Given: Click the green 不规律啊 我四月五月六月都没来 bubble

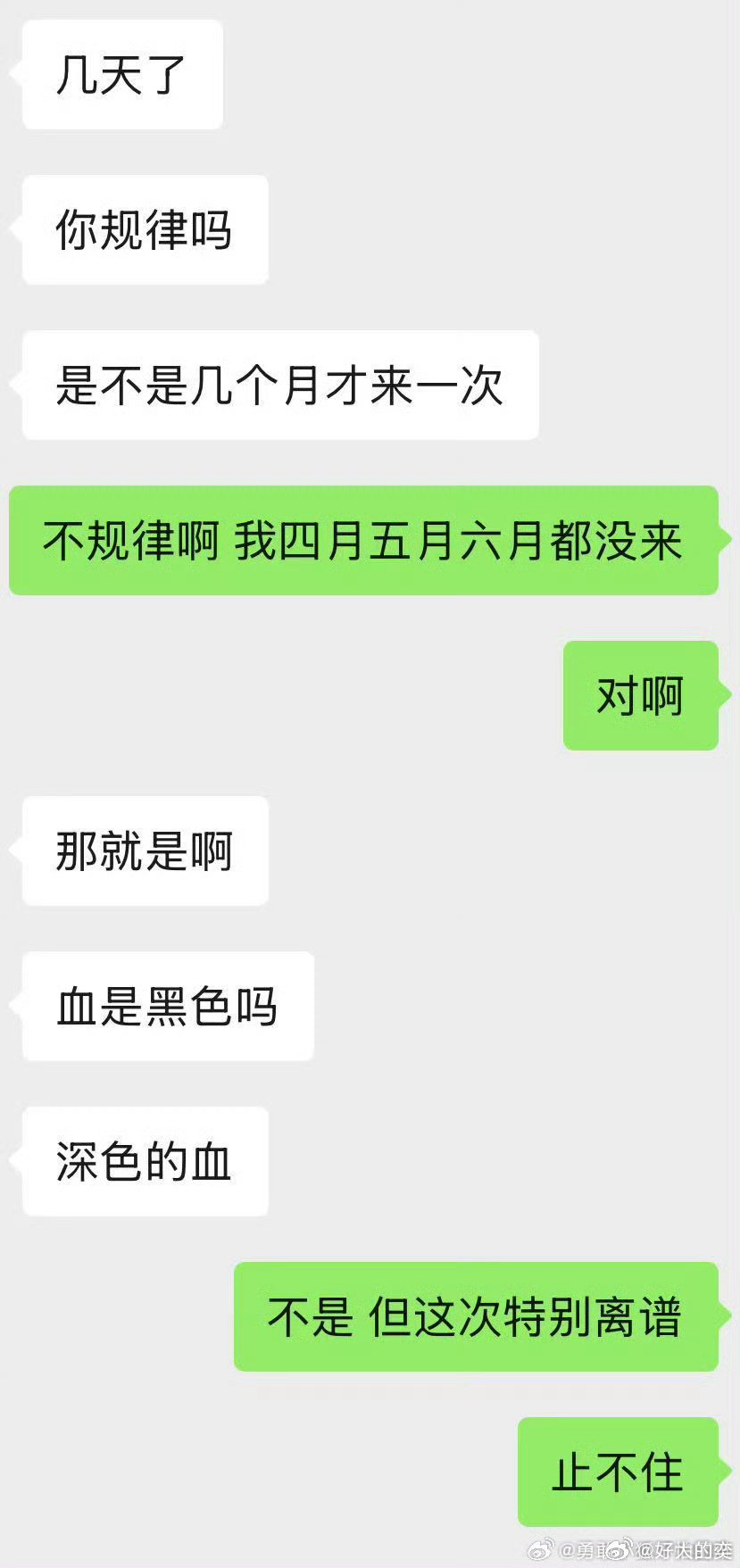Looking at the screenshot, I should click(362, 540).
